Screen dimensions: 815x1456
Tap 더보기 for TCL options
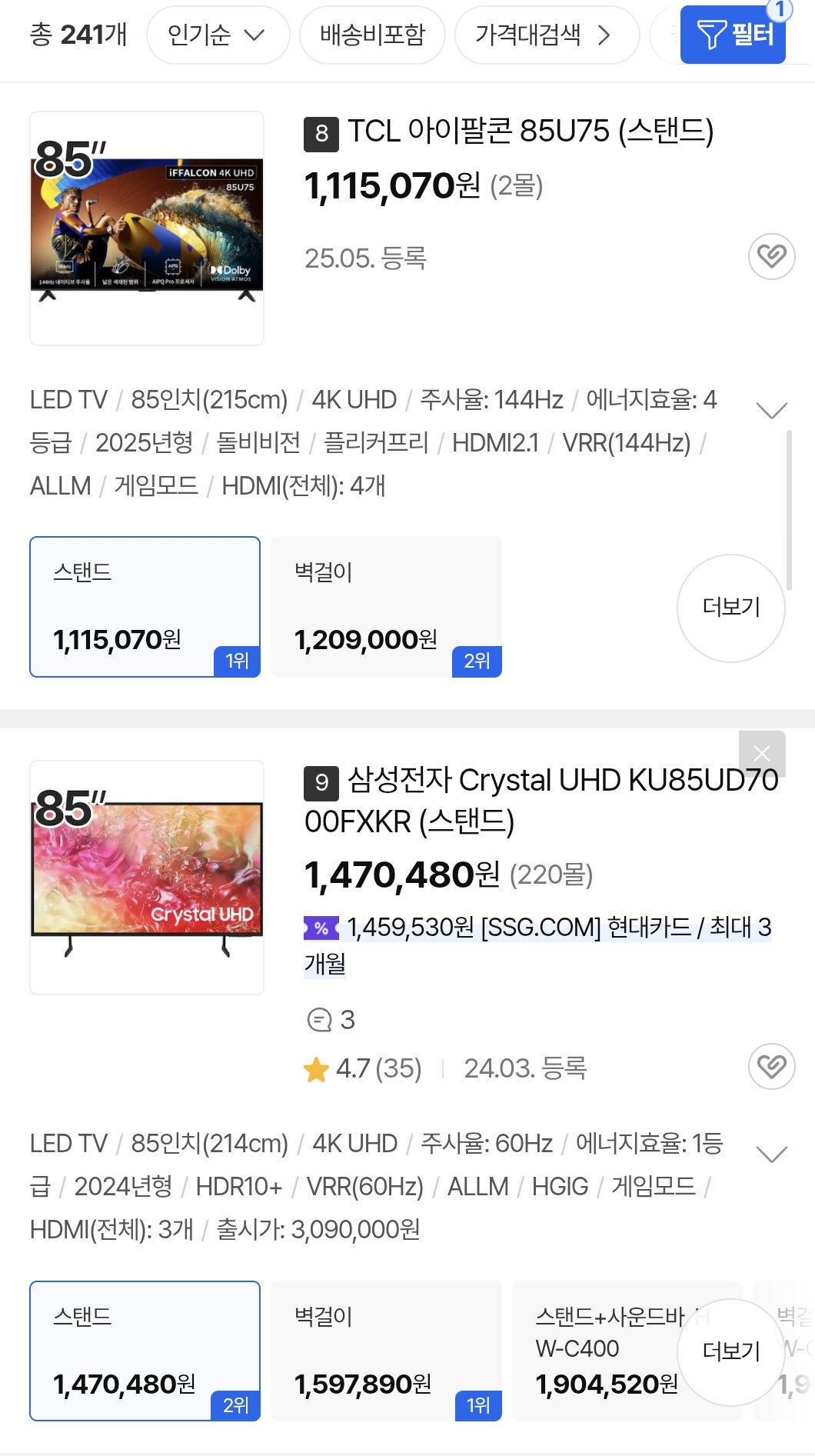[730, 608]
